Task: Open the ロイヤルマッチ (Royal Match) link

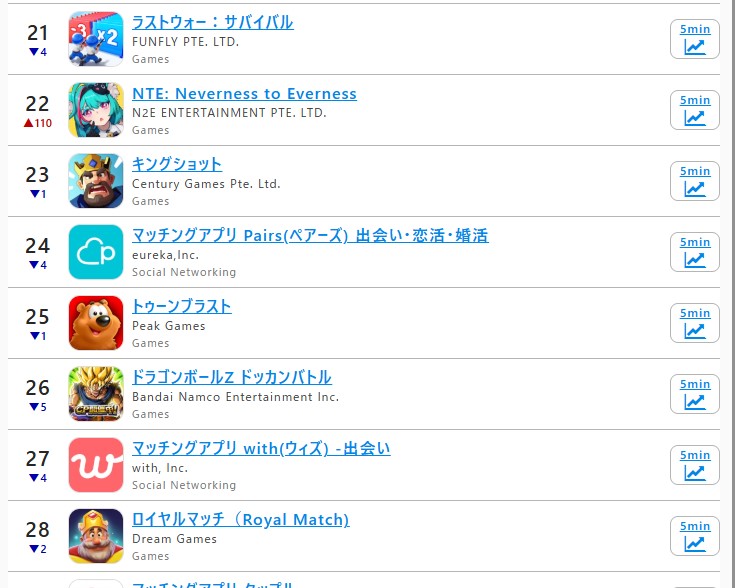Action: coord(241,519)
